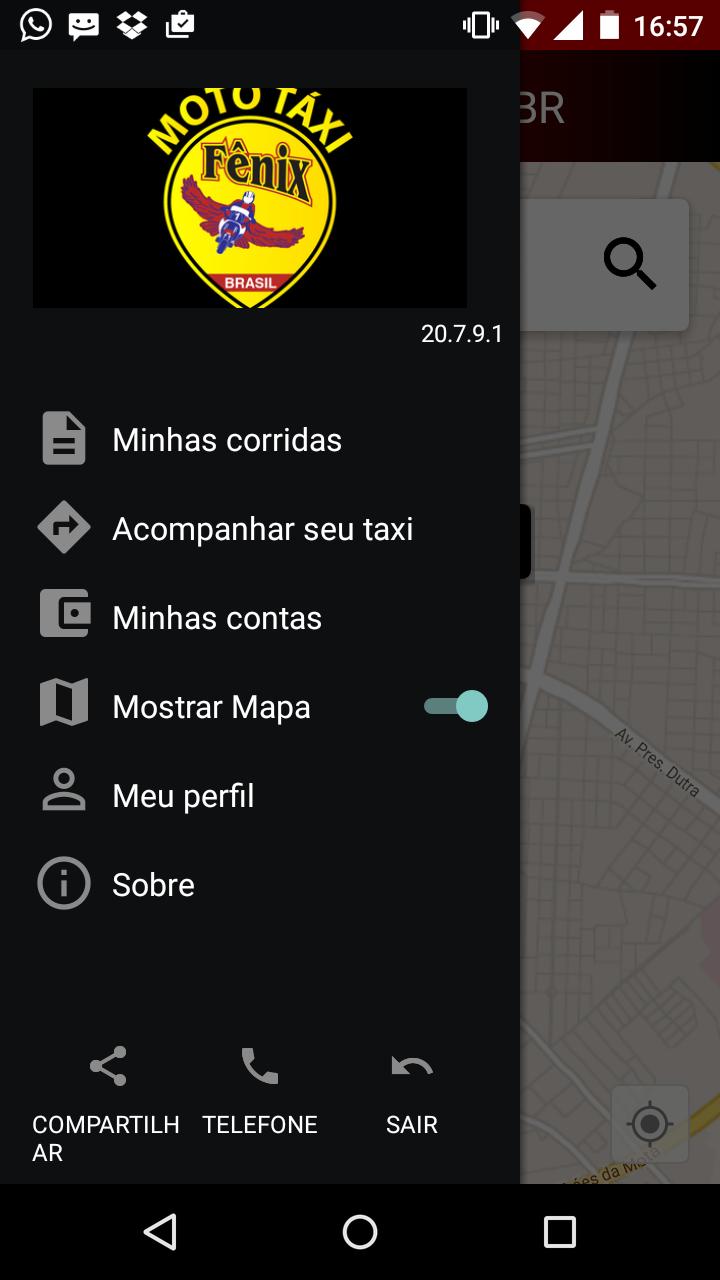Select Acompanhar seu taxi menu entry
This screenshot has width=720, height=1280.
(x=262, y=527)
